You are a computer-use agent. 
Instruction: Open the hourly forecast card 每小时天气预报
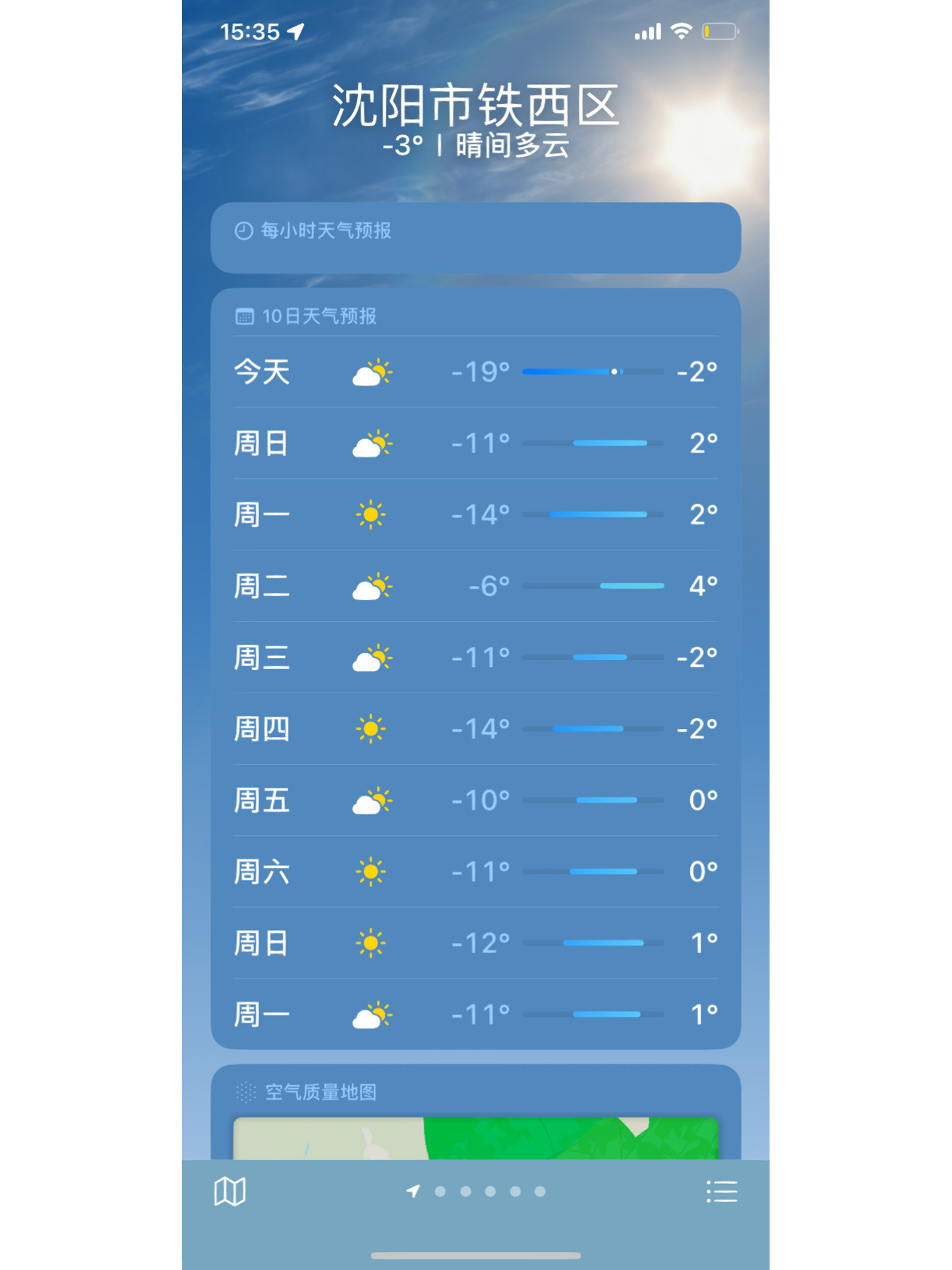click(475, 238)
